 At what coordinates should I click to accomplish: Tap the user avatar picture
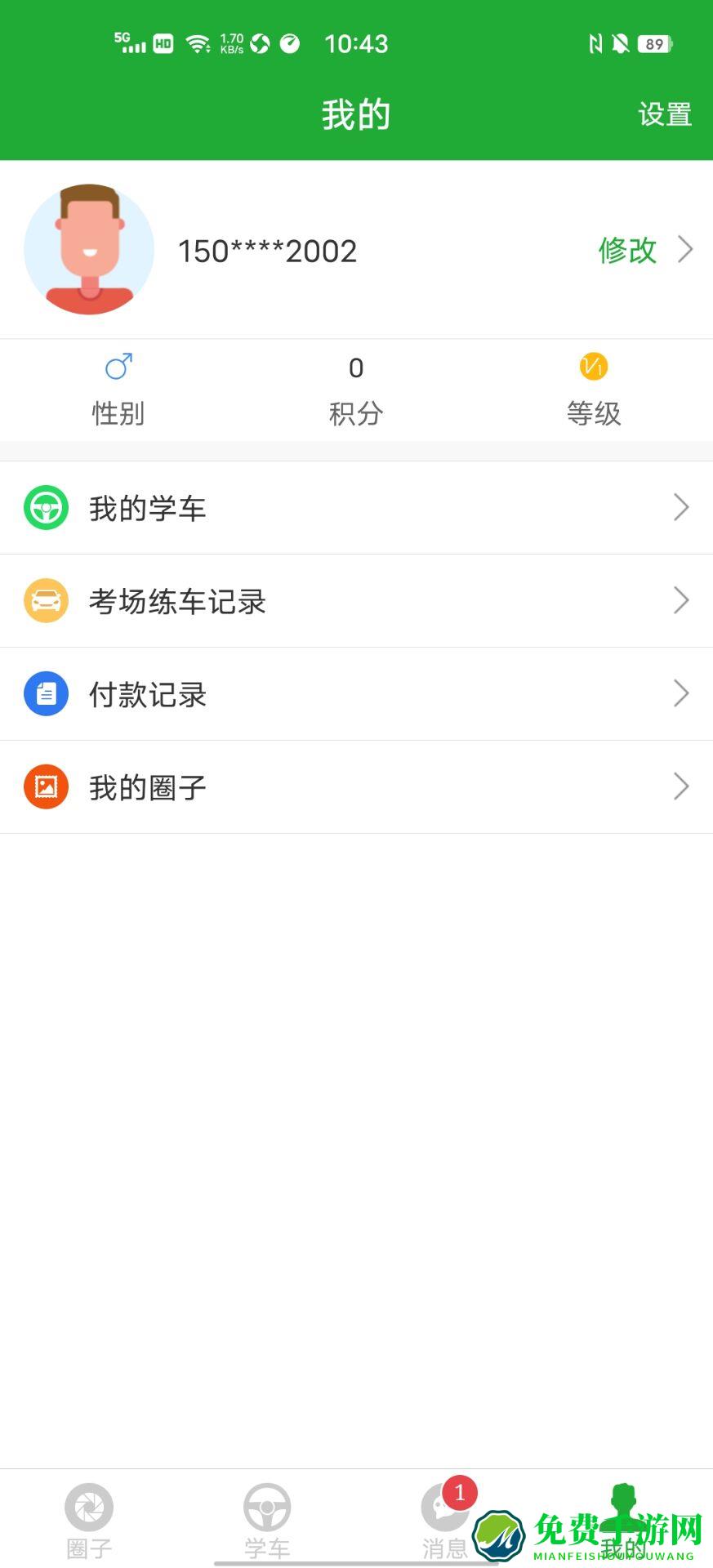(89, 250)
